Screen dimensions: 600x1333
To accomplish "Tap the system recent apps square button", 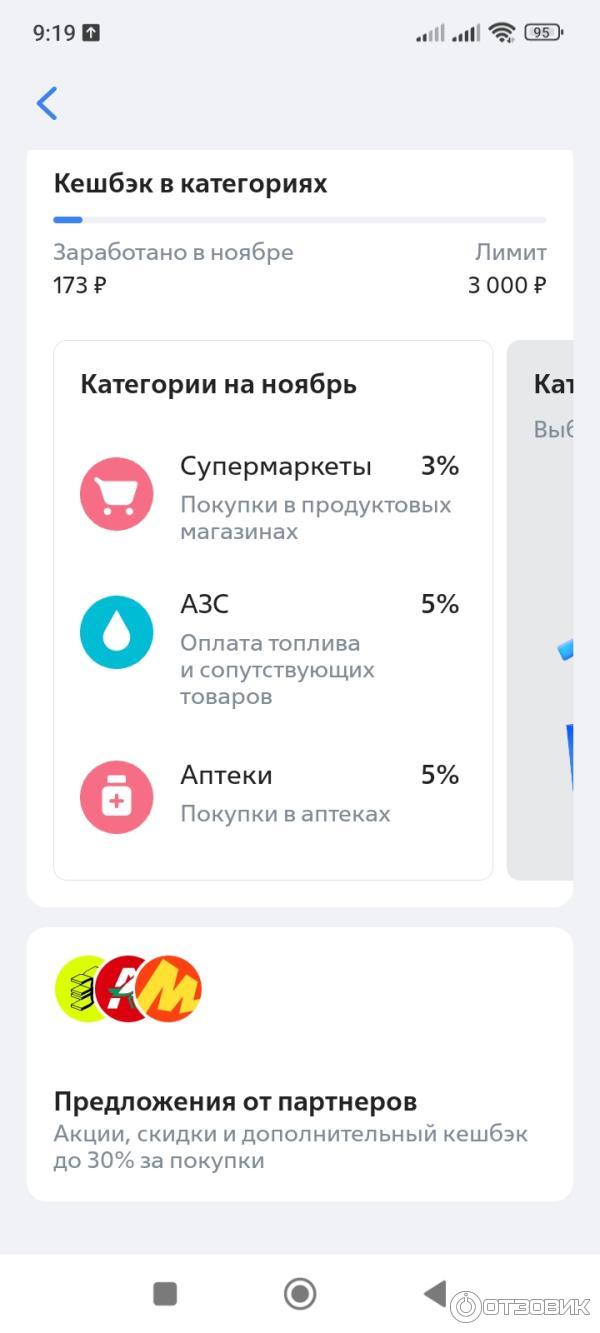I will tap(165, 1293).
